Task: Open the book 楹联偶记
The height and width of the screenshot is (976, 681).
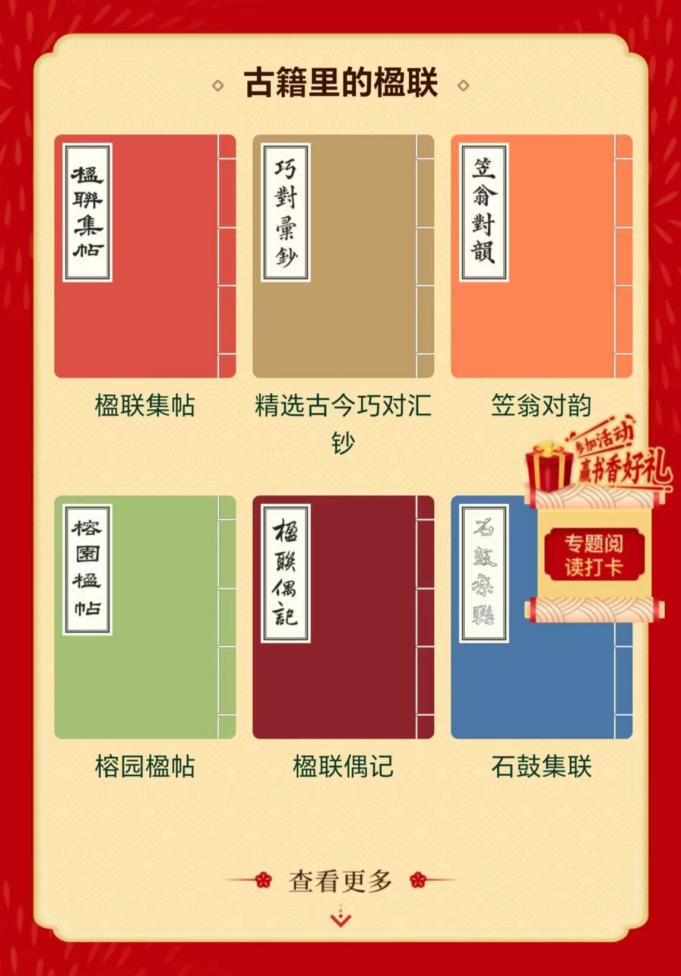Action: pyautogui.click(x=343, y=617)
